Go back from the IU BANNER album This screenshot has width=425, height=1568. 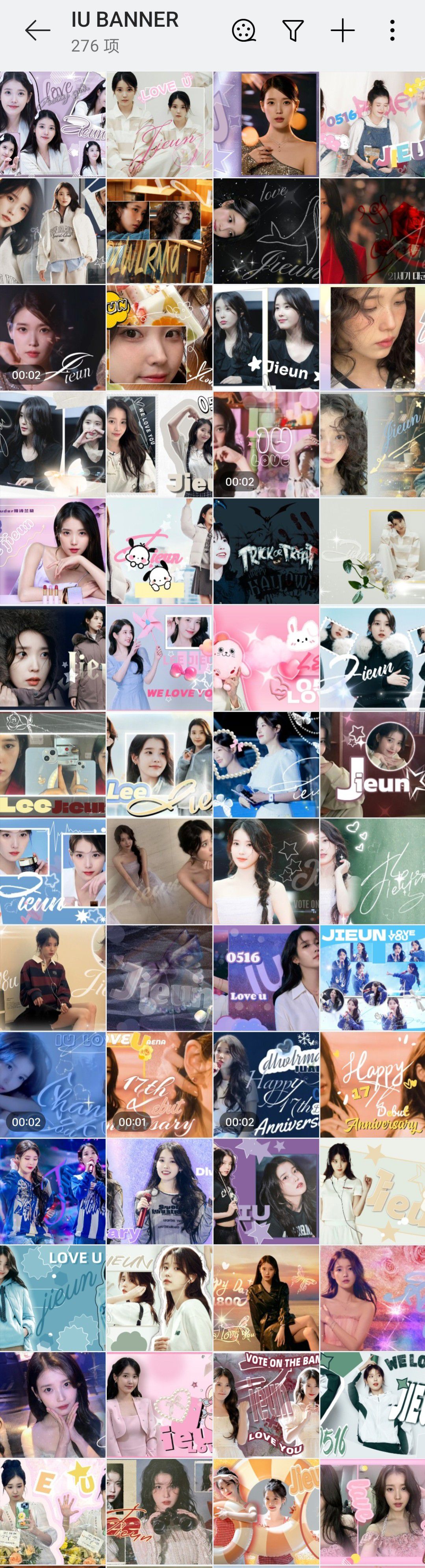38,30
